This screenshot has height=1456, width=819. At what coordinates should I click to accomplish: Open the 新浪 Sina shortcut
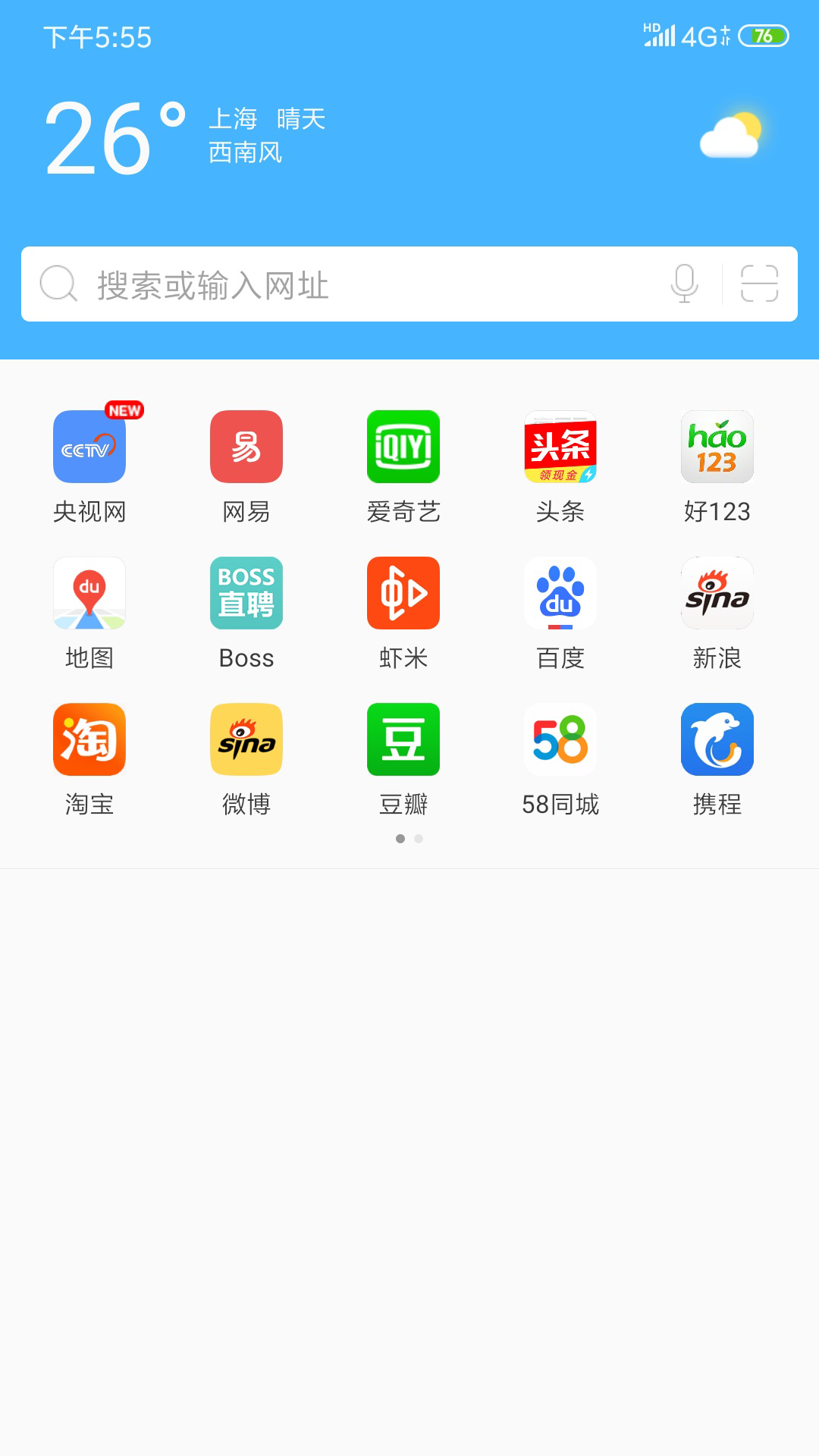717,594
